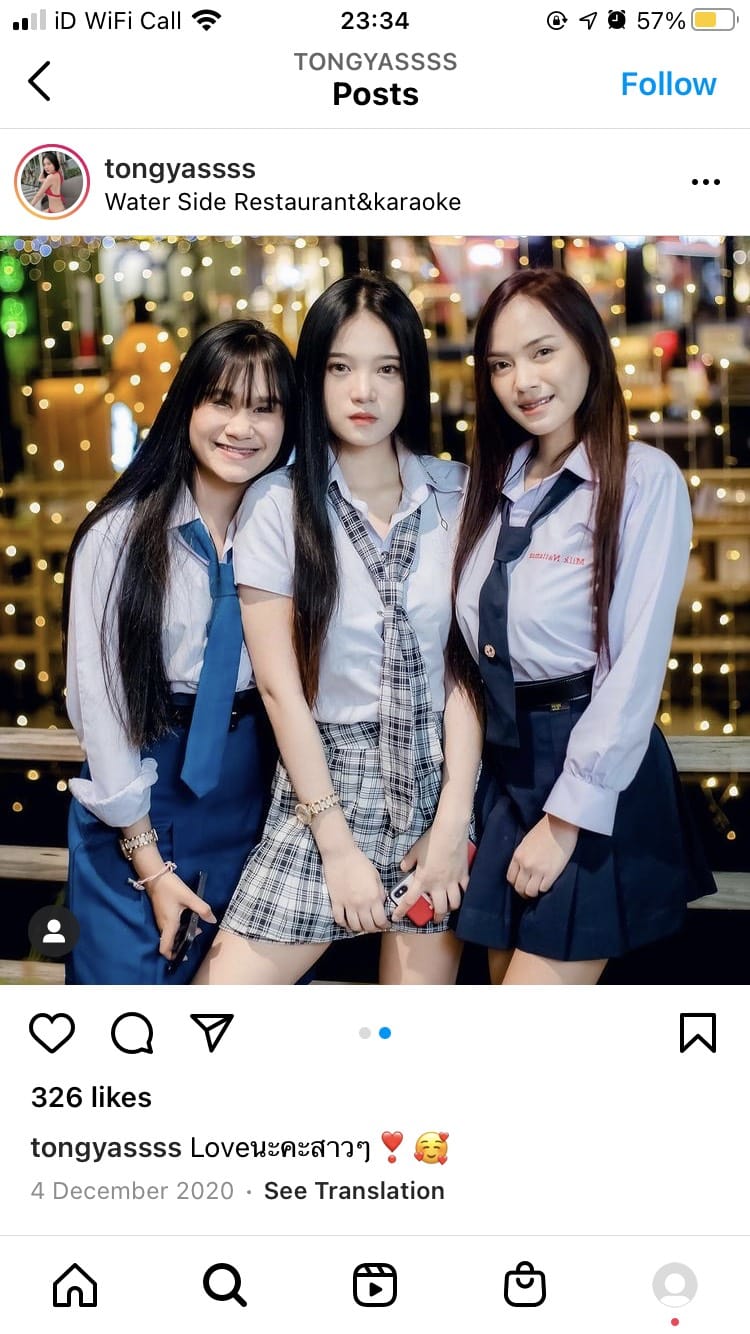750x1334 pixels.
Task: Follow the tongyassss account
Action: (668, 84)
